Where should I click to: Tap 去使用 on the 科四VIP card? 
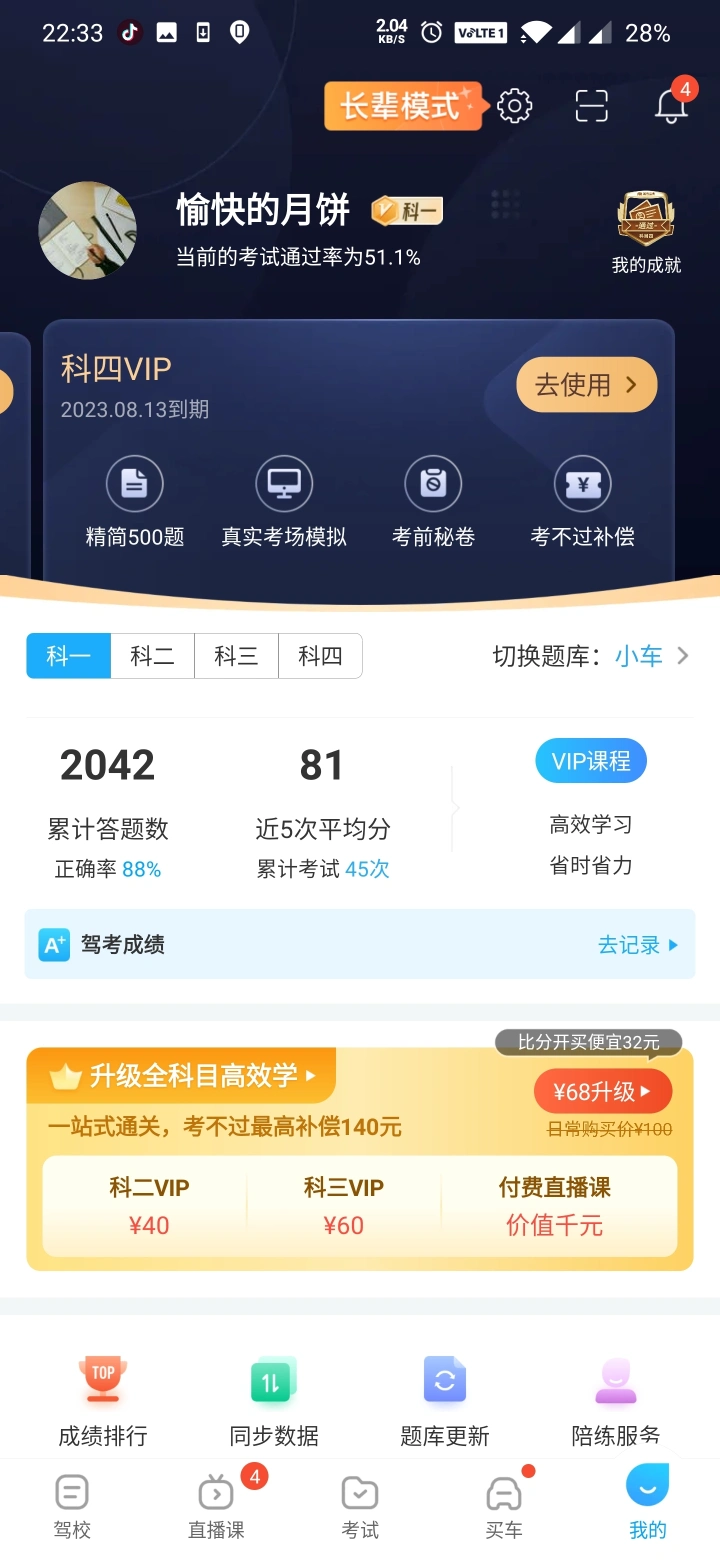(x=586, y=385)
